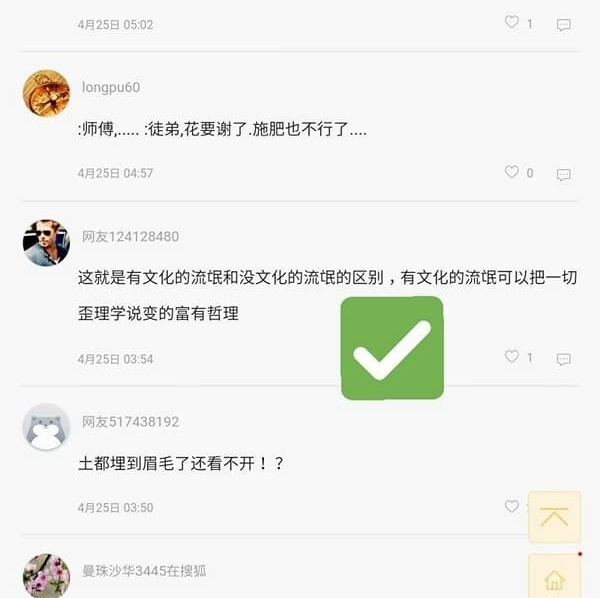Open 曼珠沙华3445在搜狐's avatar

click(46, 575)
